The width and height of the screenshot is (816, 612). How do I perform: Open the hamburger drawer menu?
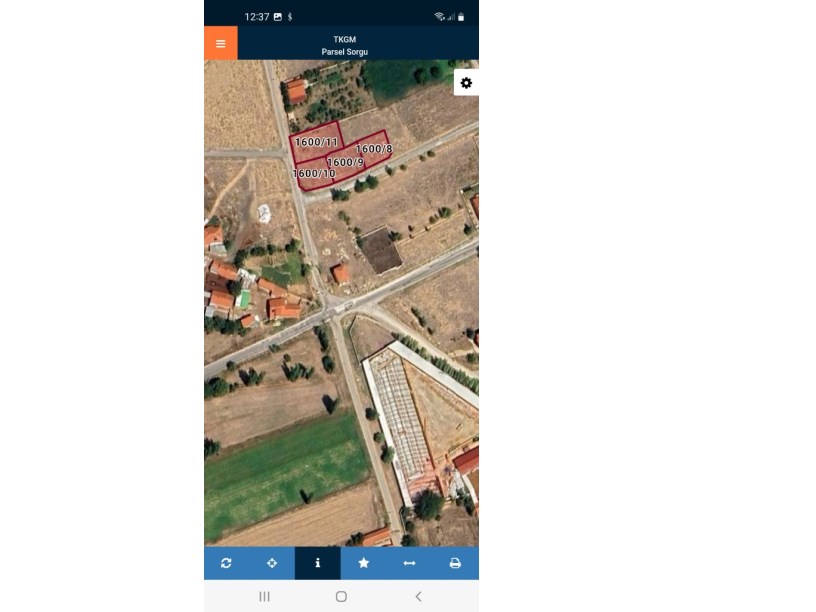tap(220, 43)
